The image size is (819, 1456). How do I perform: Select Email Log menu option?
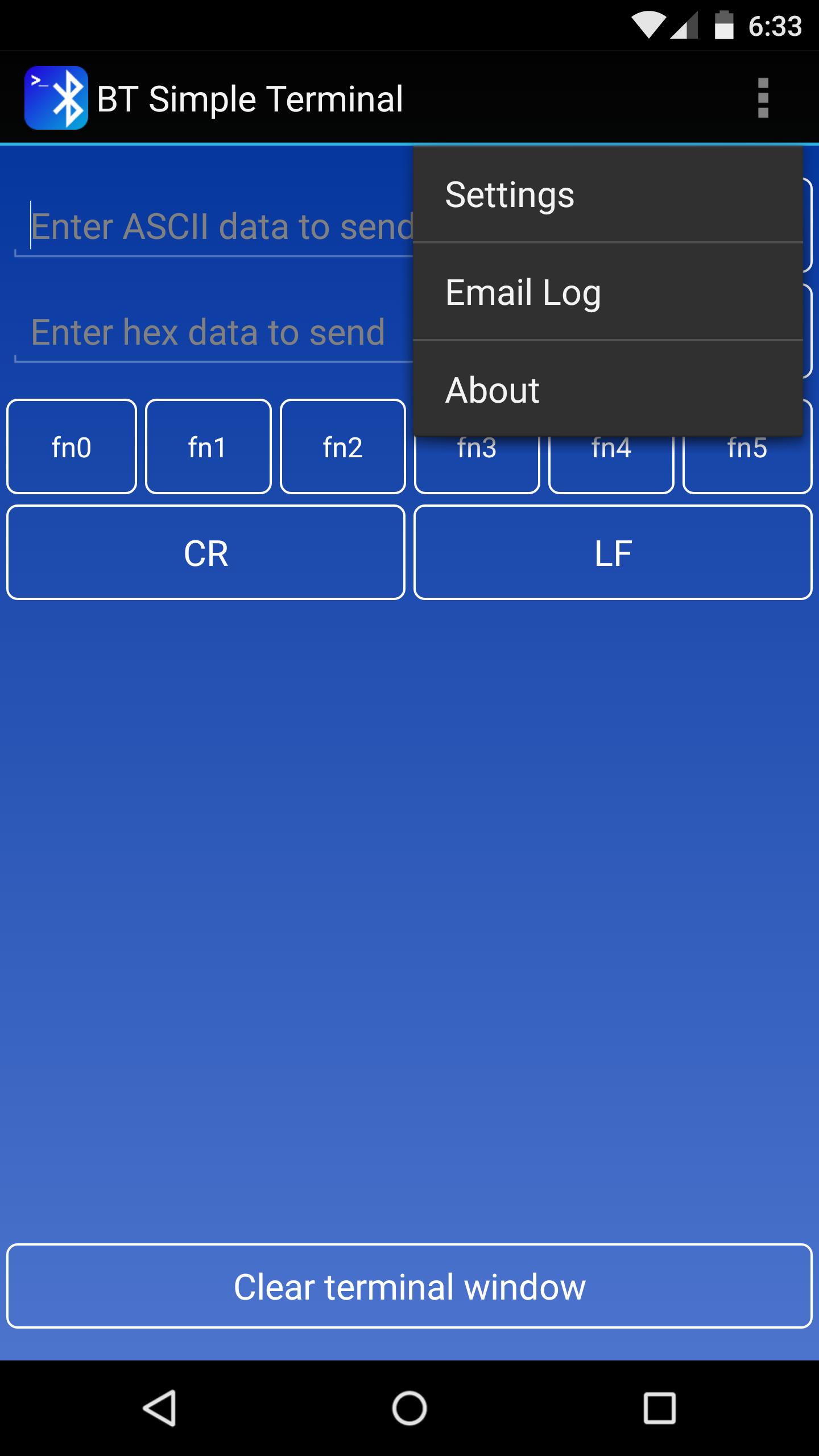pos(607,292)
